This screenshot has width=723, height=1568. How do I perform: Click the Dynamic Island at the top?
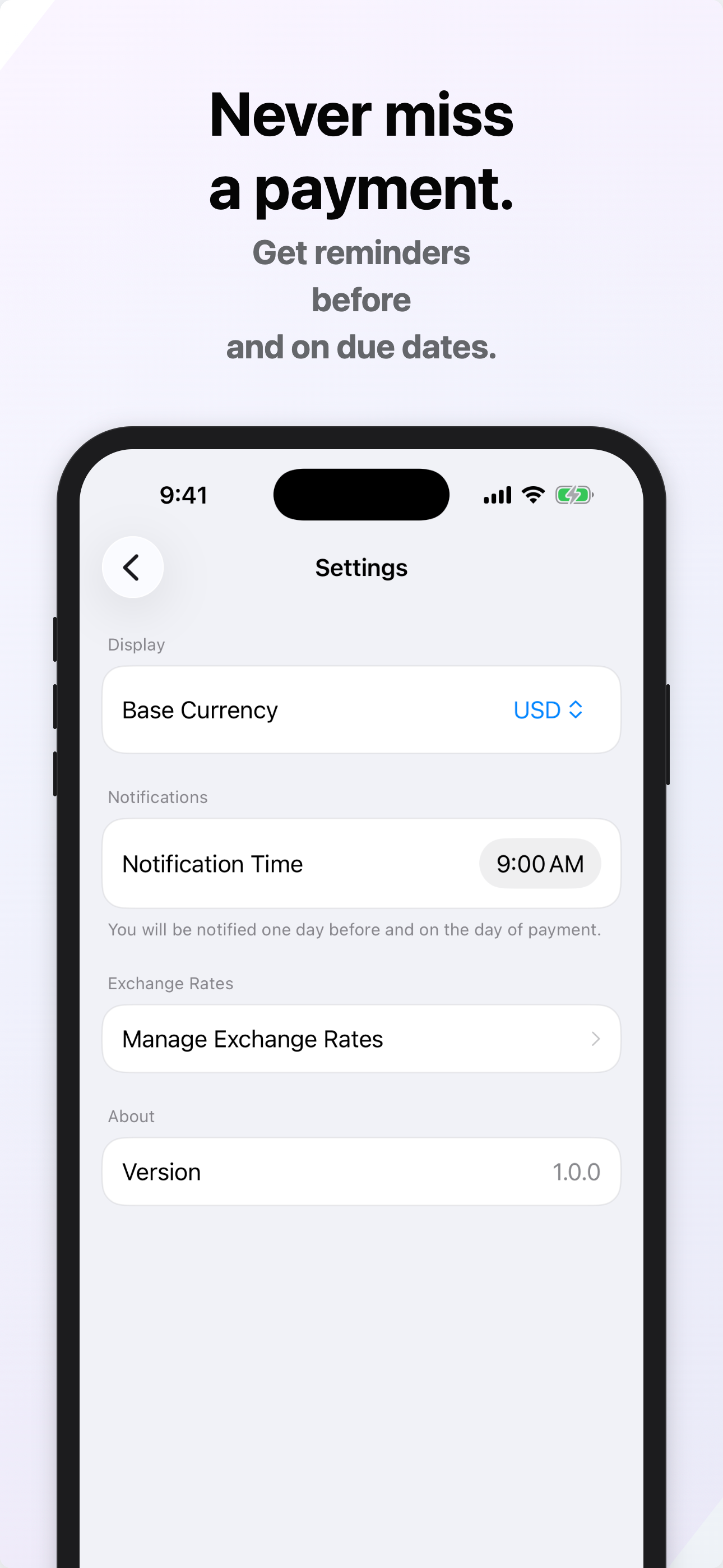click(361, 495)
